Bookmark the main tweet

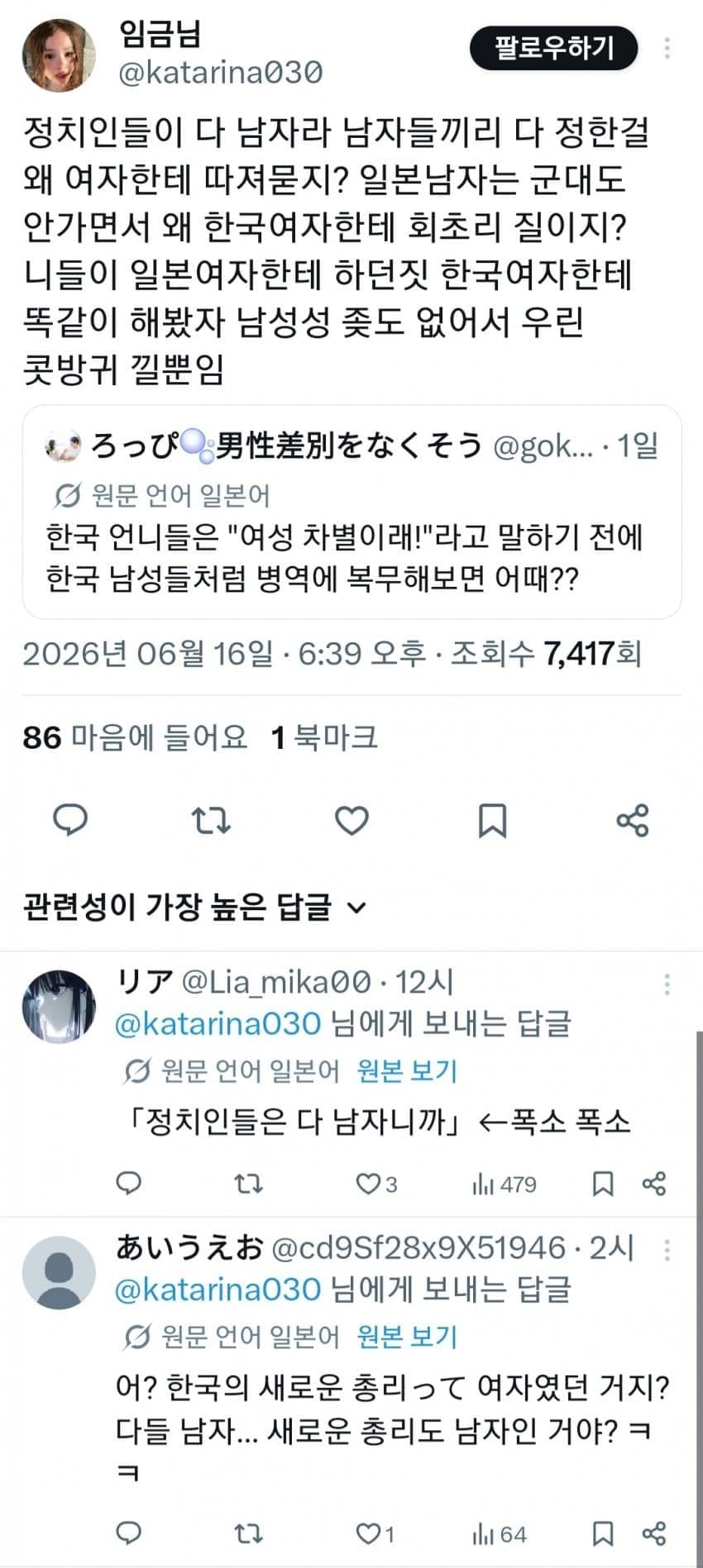pyautogui.click(x=492, y=820)
